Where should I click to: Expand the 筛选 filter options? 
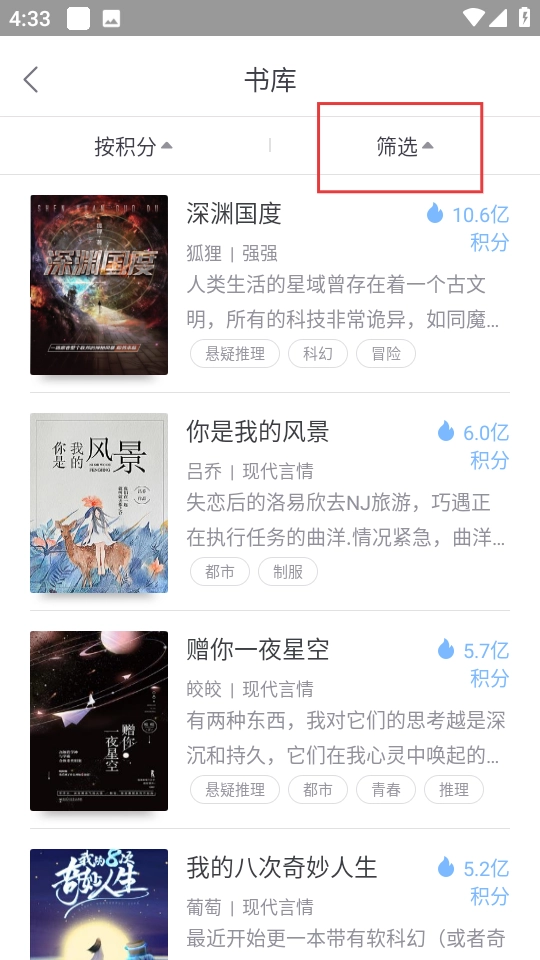(405, 146)
